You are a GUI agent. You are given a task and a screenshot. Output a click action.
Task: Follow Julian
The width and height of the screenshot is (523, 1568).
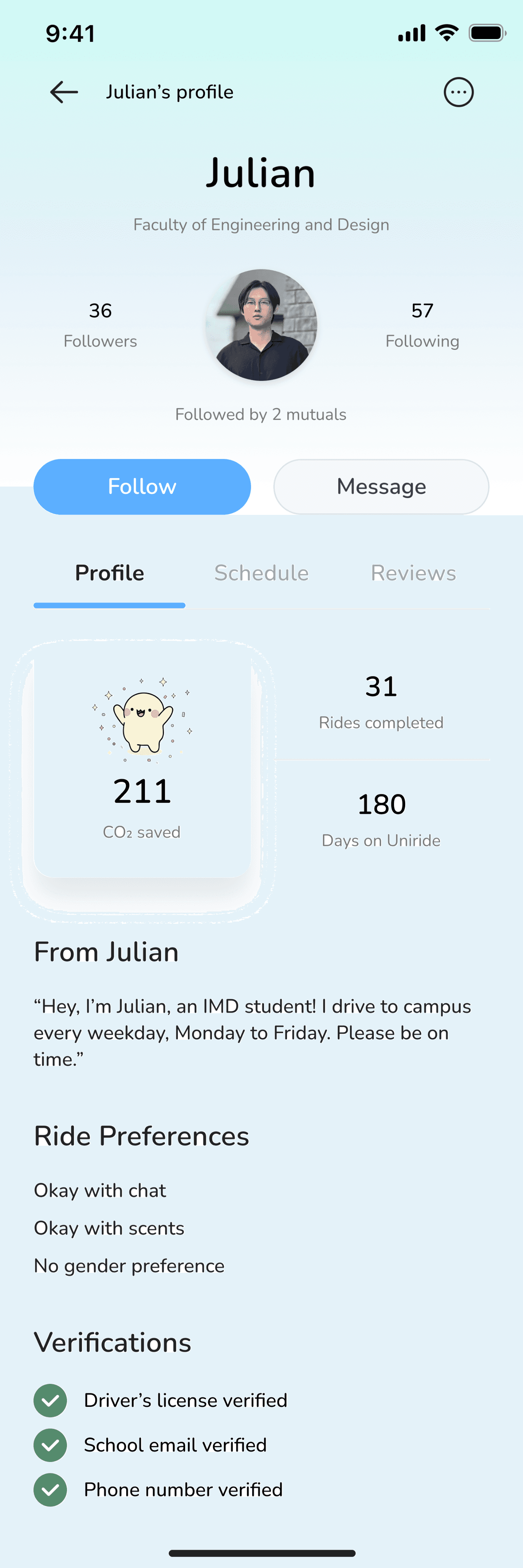click(142, 486)
